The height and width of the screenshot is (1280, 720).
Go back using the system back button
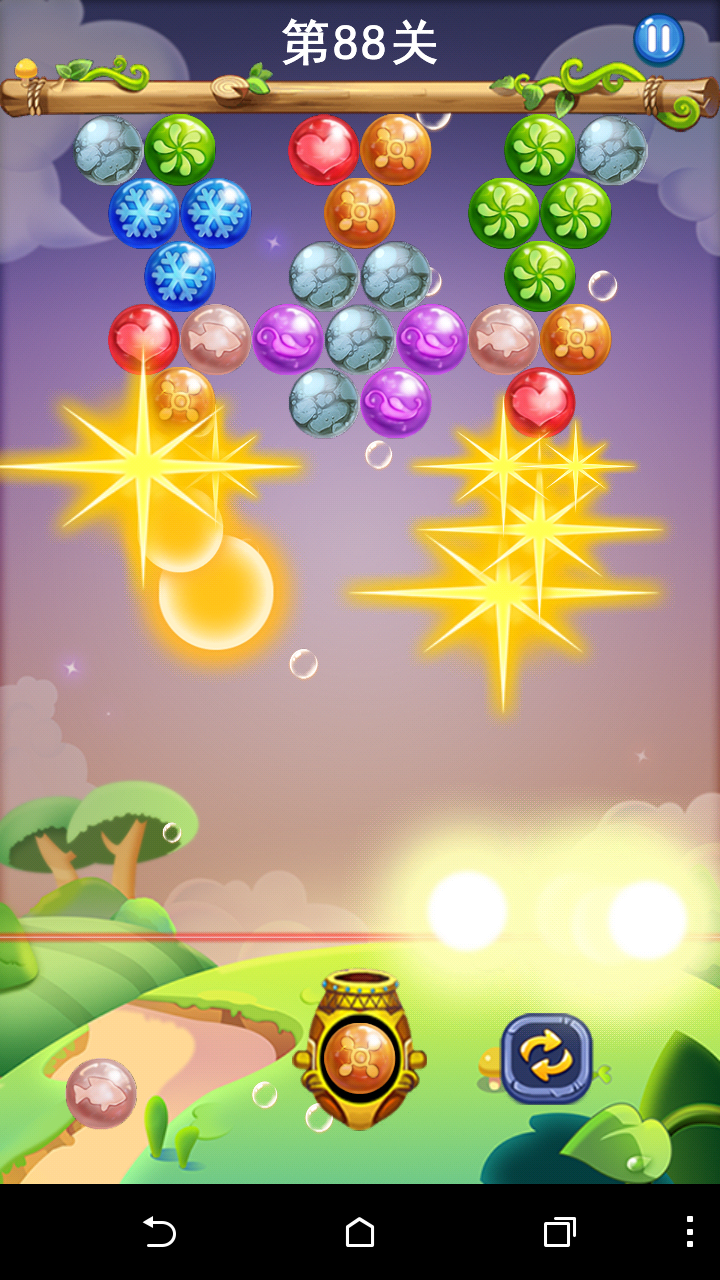pos(160,1232)
